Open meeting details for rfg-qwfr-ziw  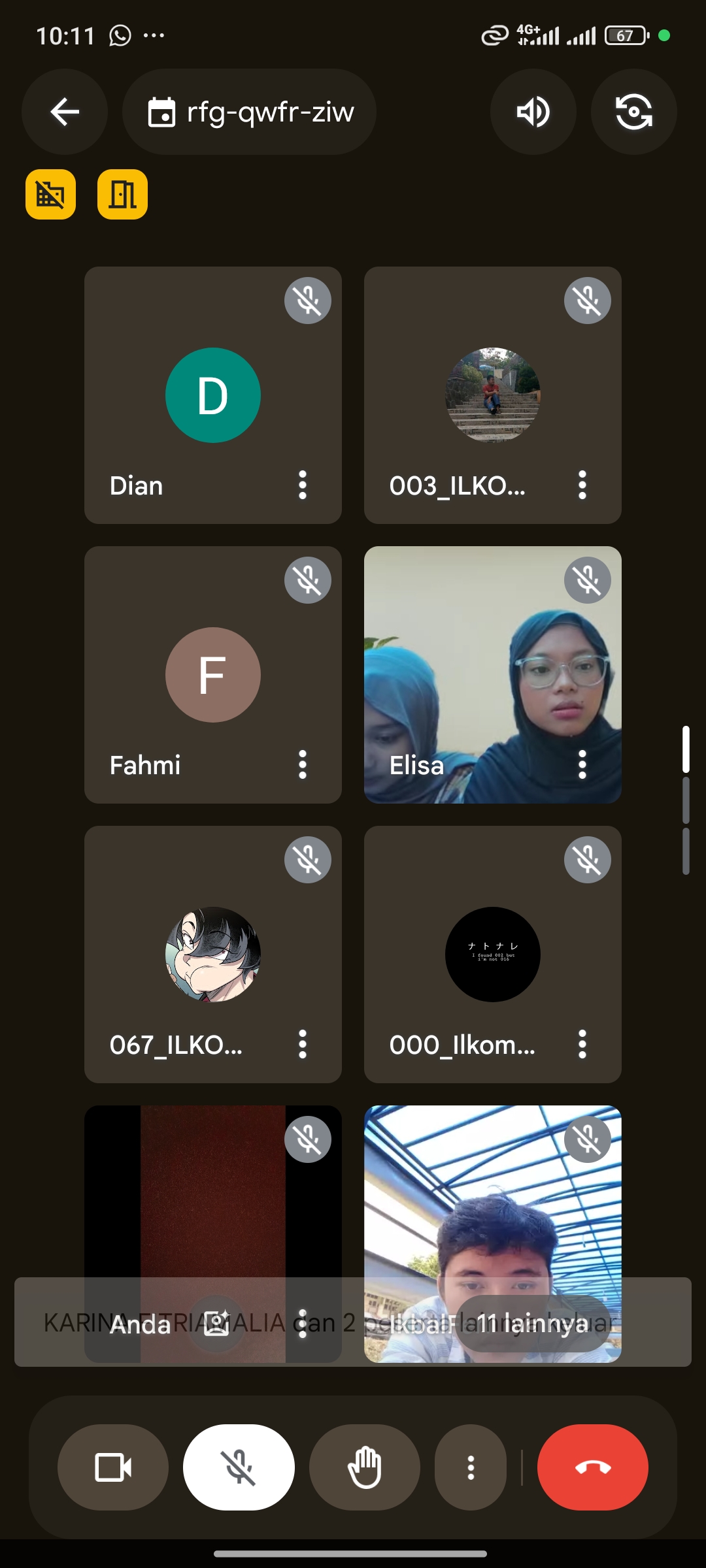click(249, 112)
